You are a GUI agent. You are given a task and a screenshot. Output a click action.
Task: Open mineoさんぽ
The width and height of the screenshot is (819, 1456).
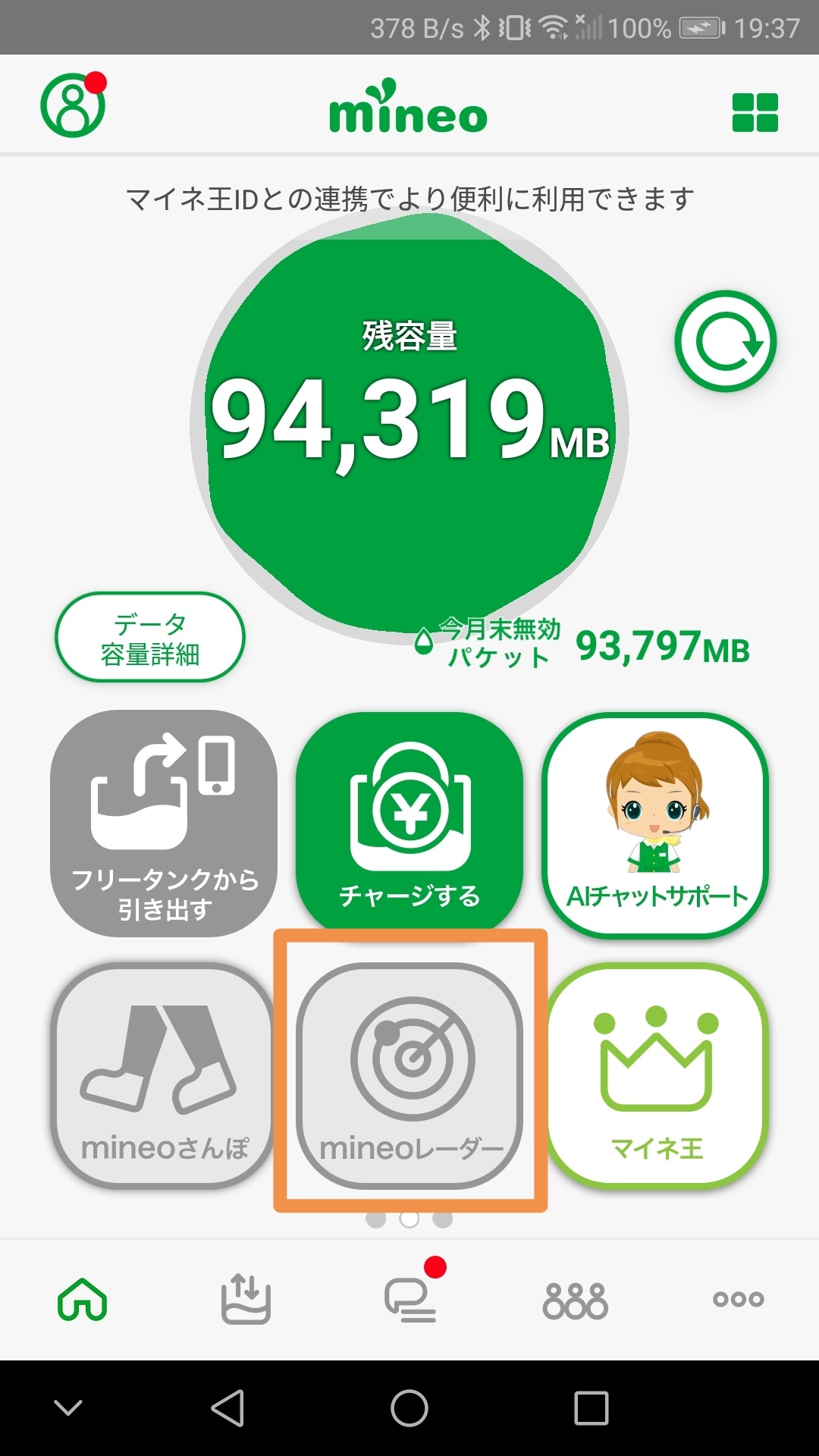point(164,1075)
